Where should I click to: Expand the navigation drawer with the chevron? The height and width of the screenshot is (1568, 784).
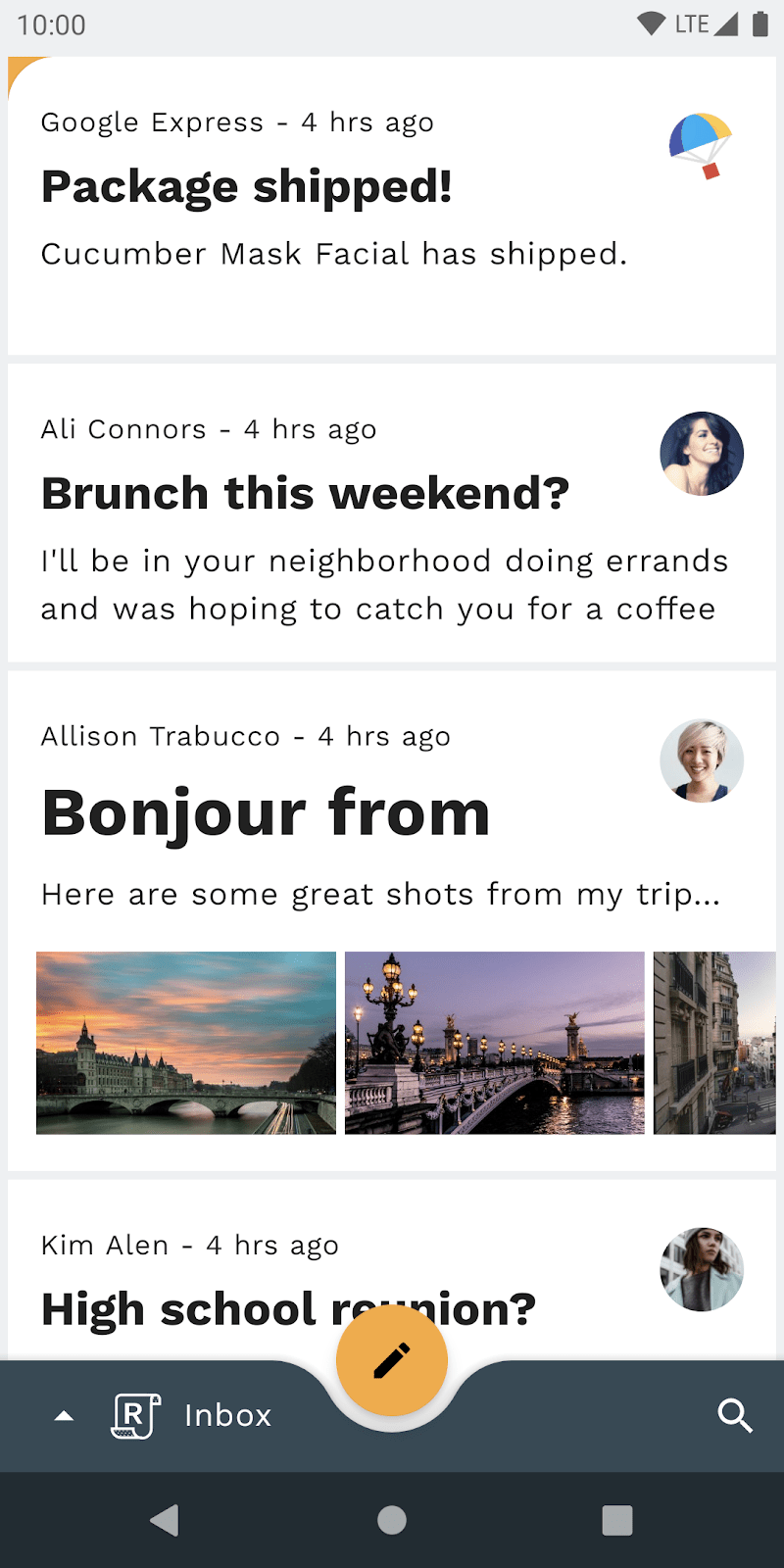[64, 1415]
